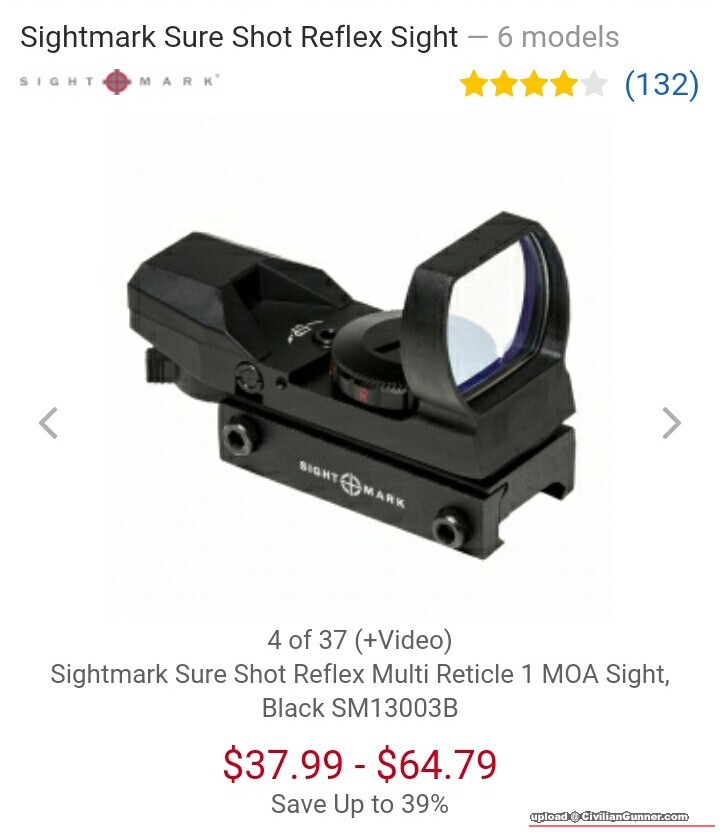Open the 132 customer reviews
This screenshot has width=720, height=833.
coord(661,84)
